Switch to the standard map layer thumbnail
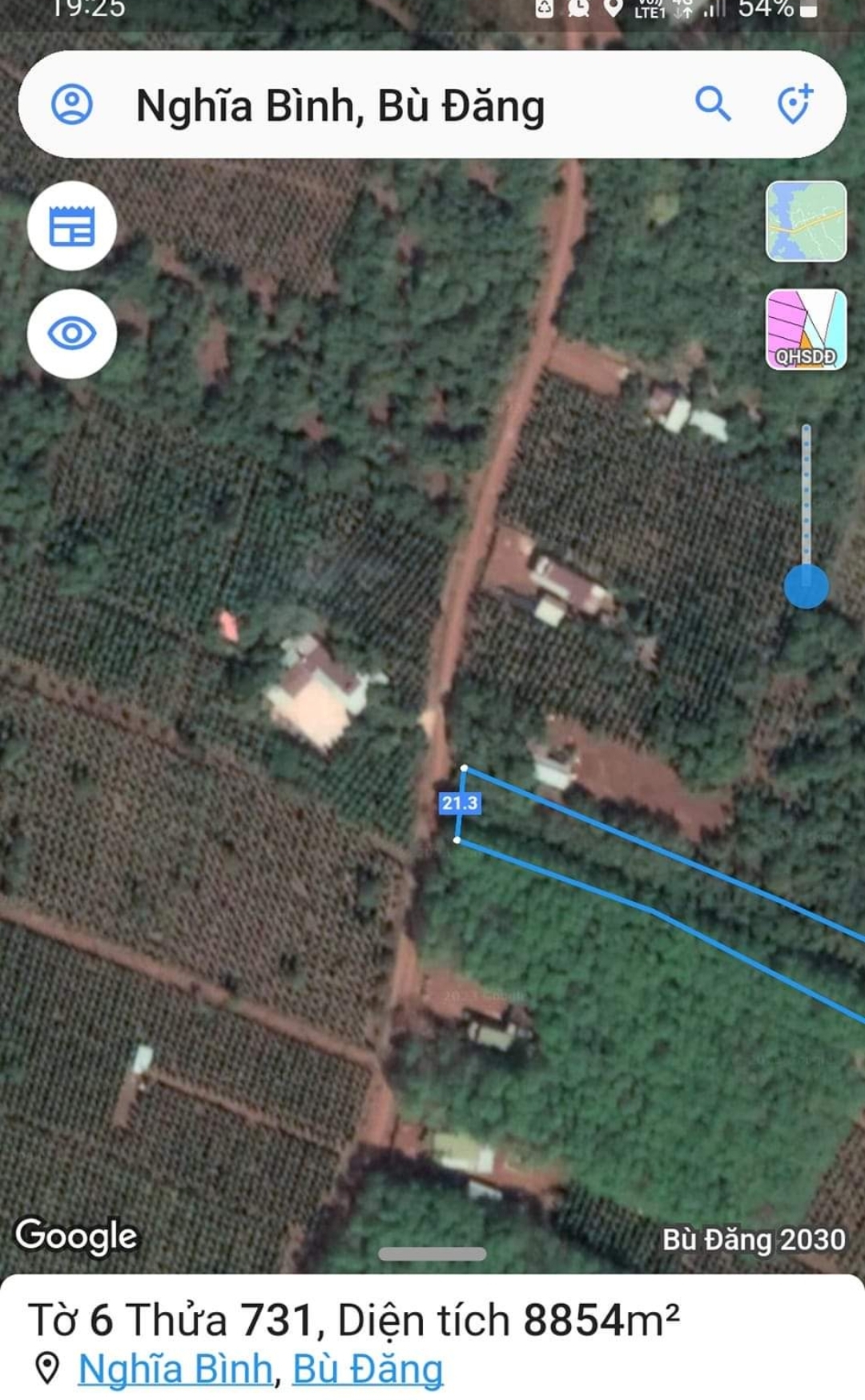This screenshot has height=1400, width=865. click(x=806, y=222)
